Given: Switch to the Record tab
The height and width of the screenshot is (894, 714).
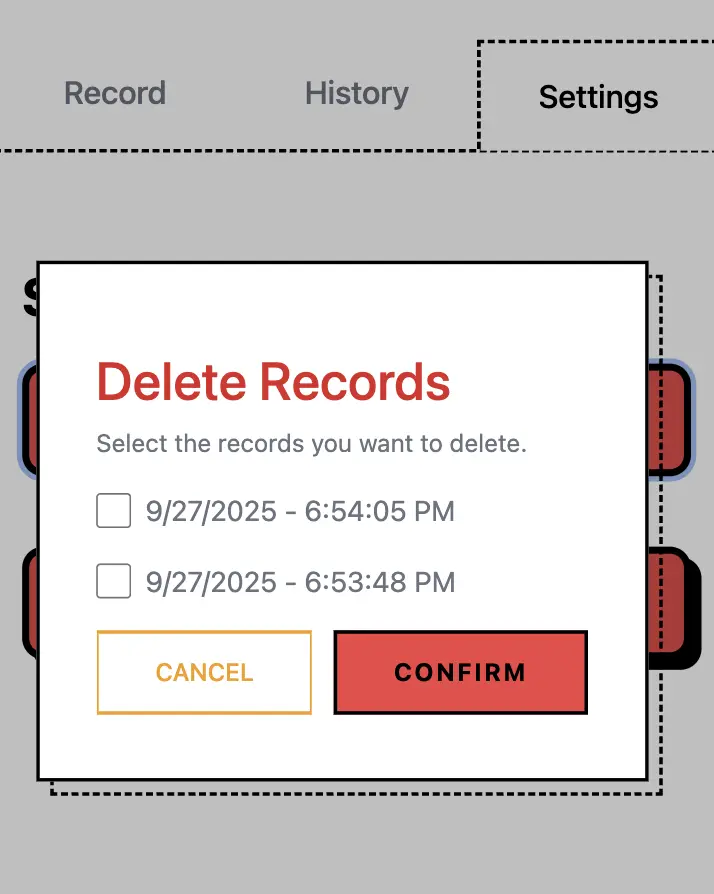Looking at the screenshot, I should click(115, 94).
